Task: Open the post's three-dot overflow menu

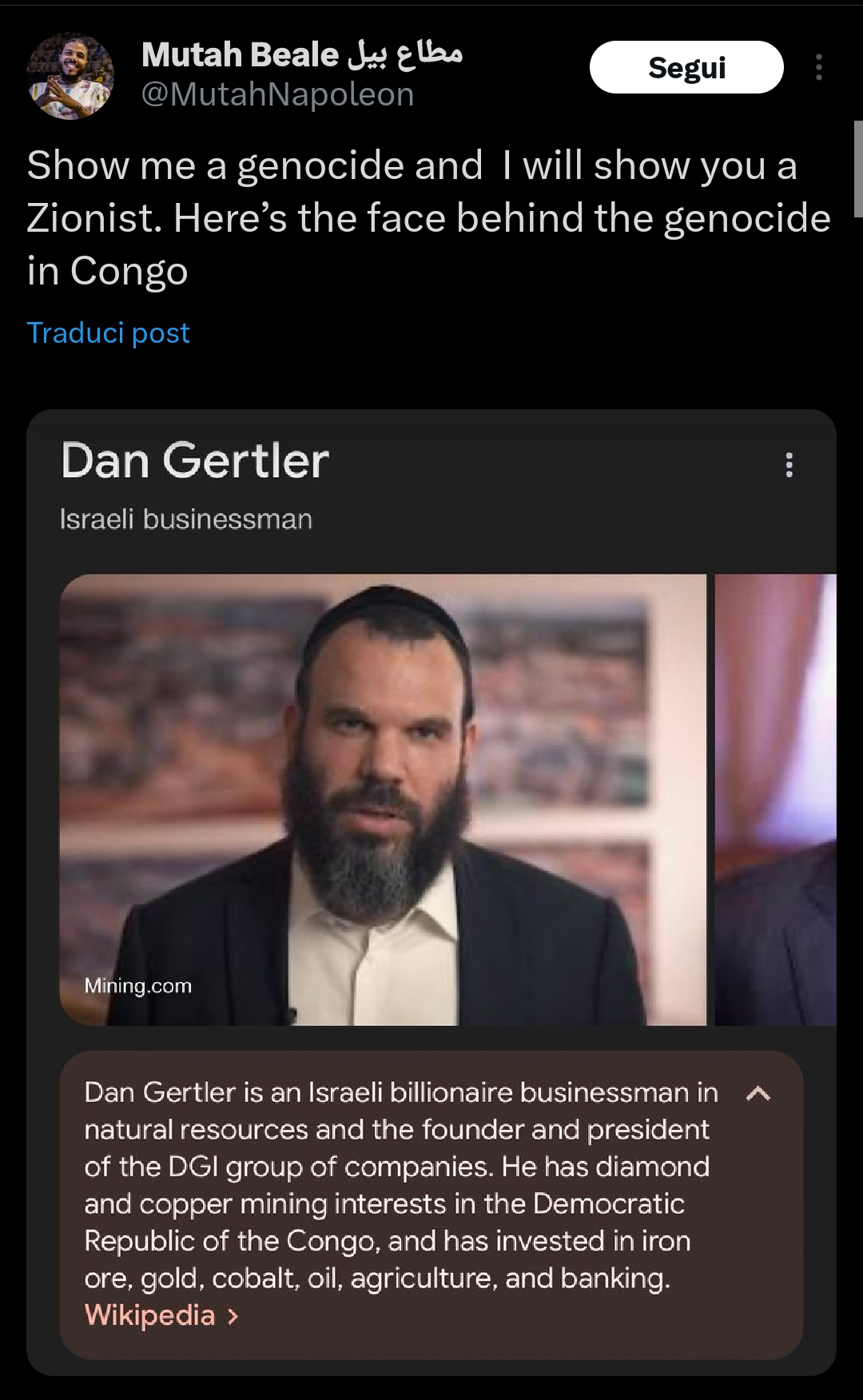Action: click(818, 68)
